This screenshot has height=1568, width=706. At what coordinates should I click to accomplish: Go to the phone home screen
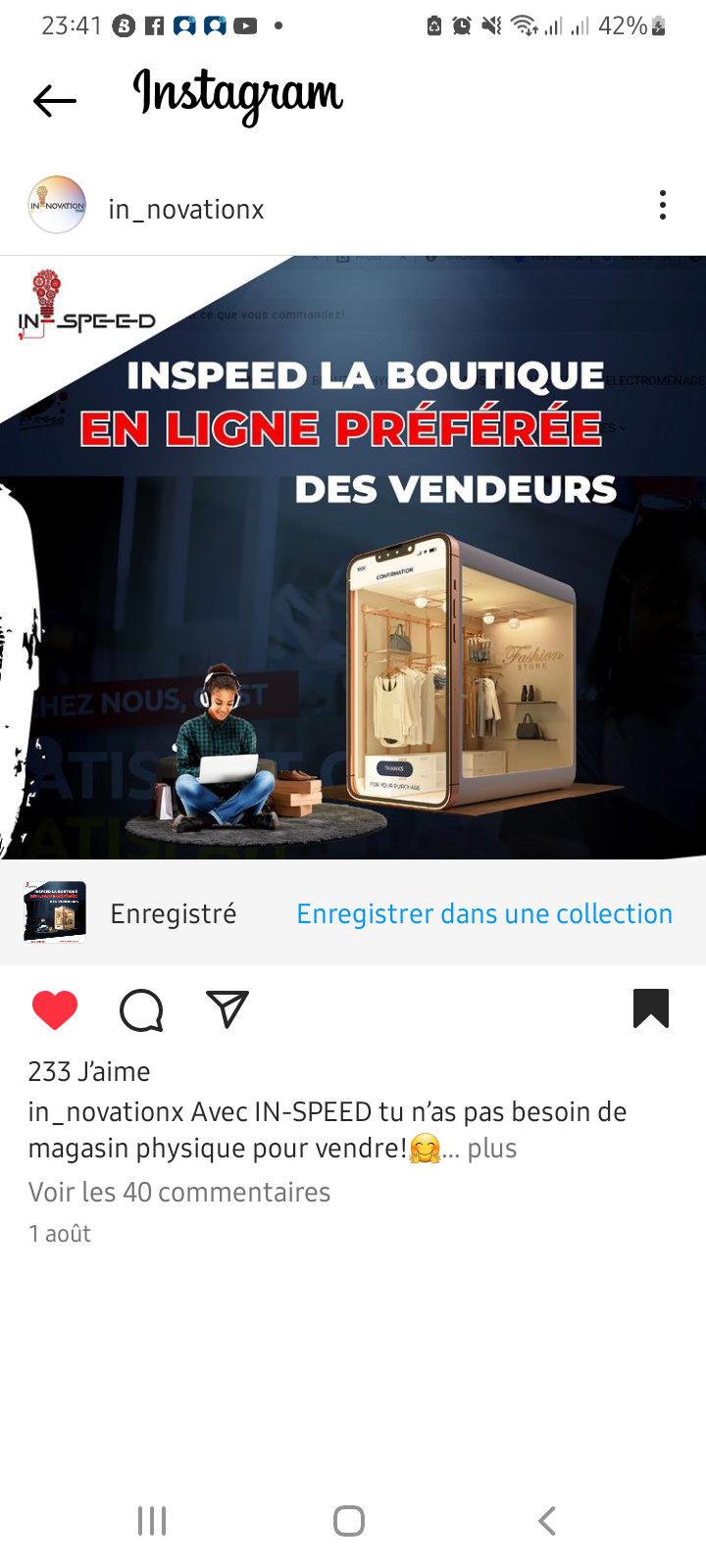point(349,1521)
